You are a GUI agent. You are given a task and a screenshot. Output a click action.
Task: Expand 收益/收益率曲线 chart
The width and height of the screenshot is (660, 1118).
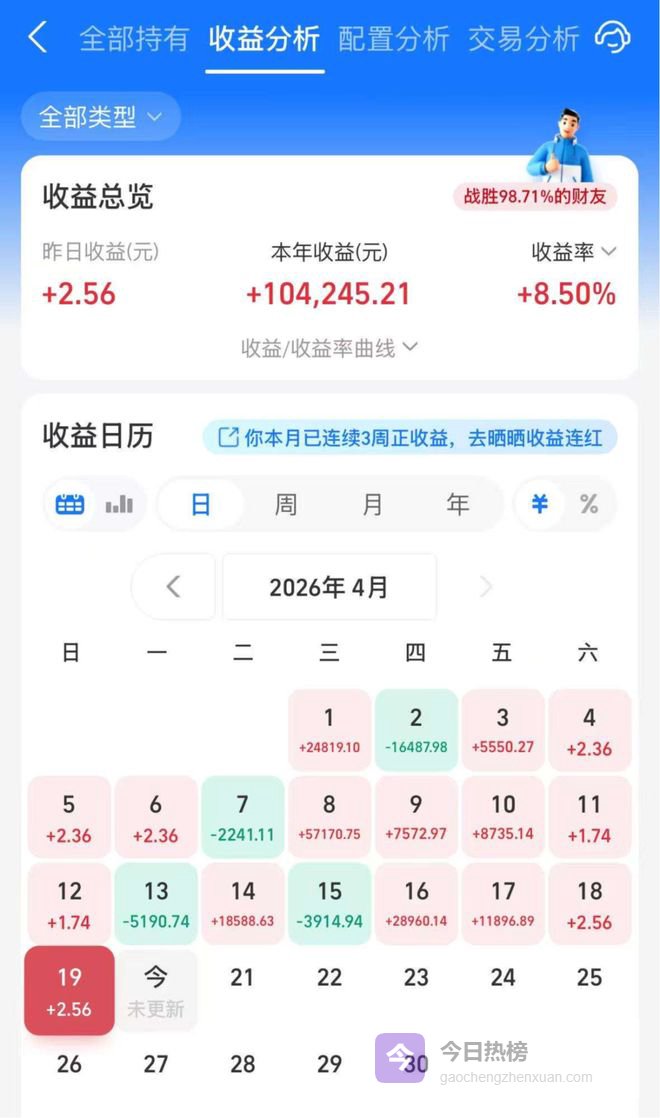point(329,348)
